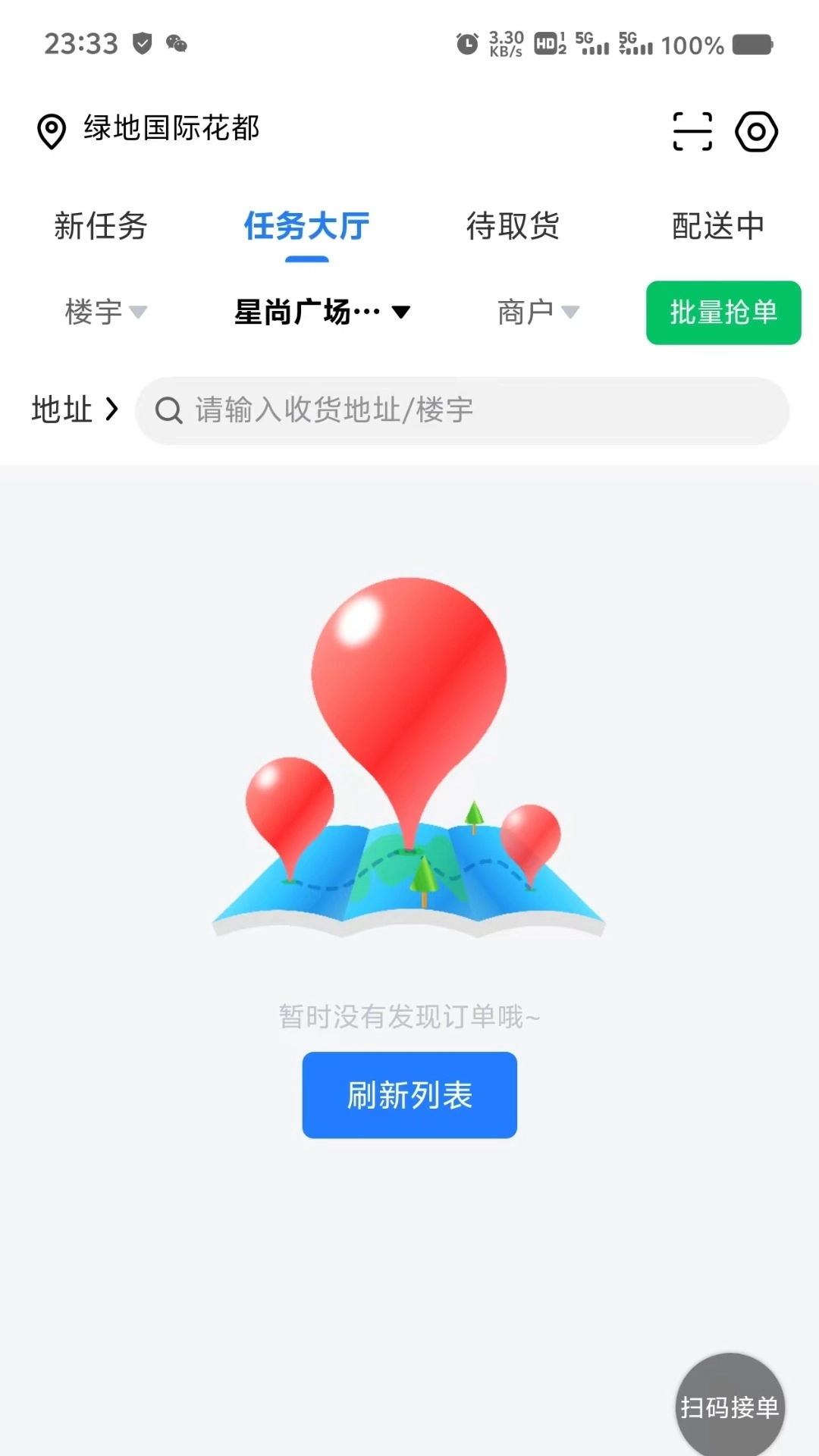Click the alarm clock status bar icon
This screenshot has height=1456, width=819.
pyautogui.click(x=467, y=44)
